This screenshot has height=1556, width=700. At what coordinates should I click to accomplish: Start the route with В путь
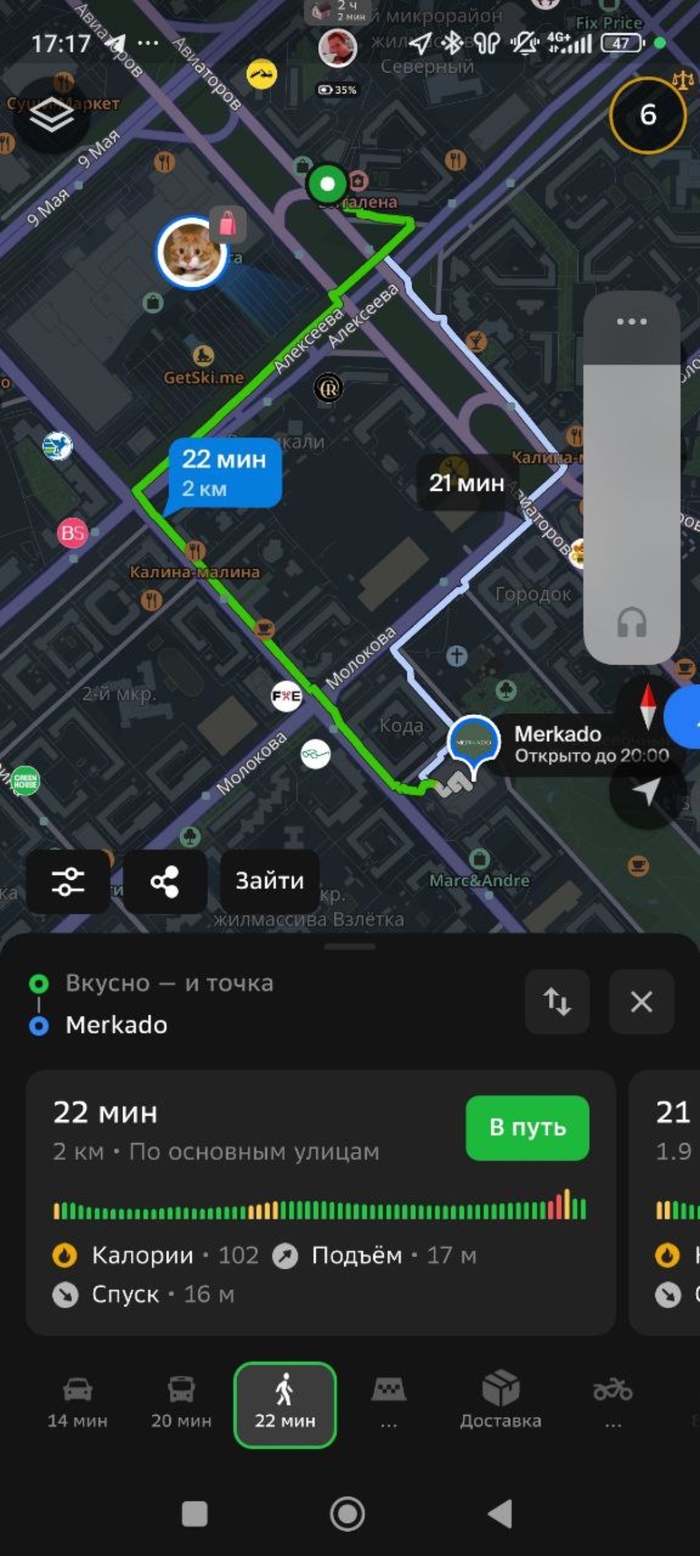[527, 1128]
